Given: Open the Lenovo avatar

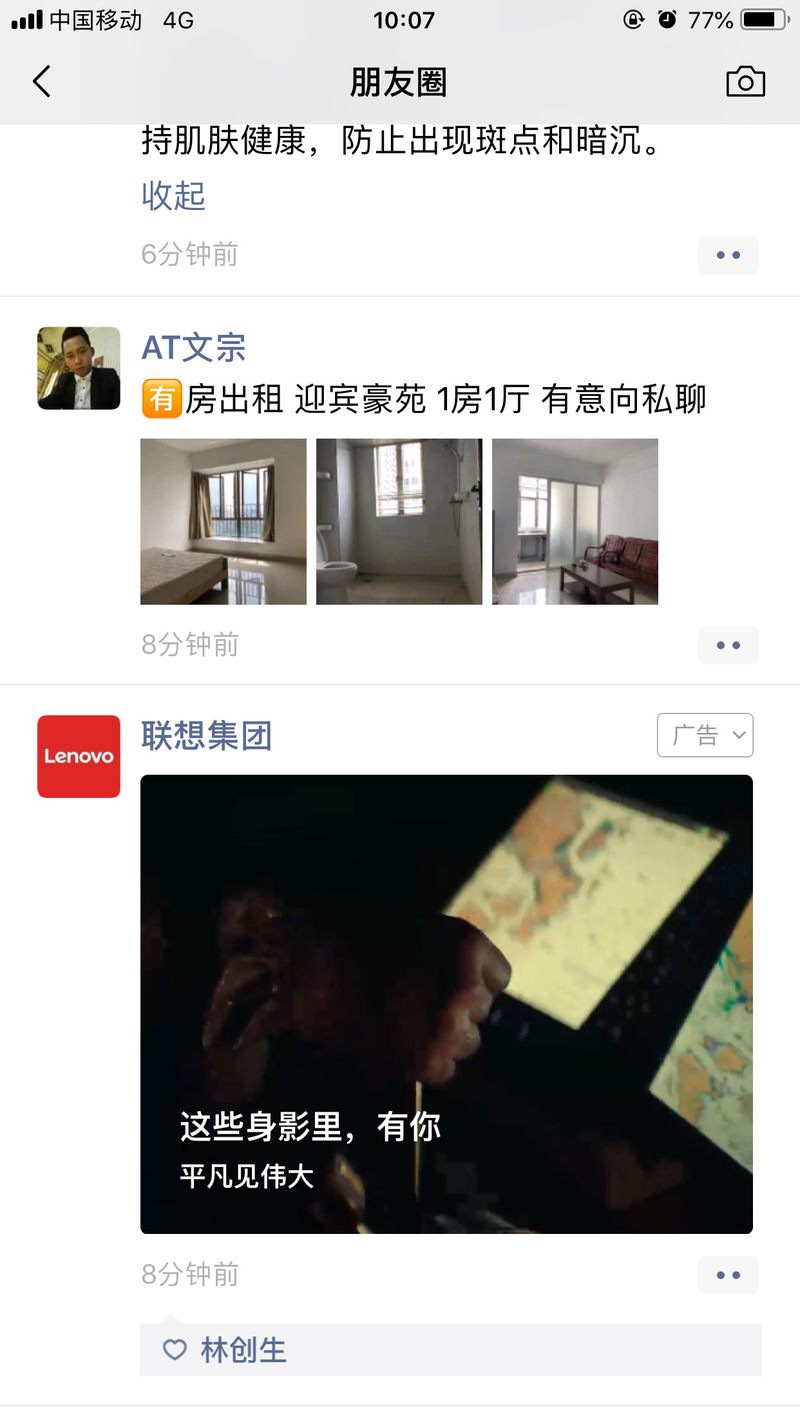Looking at the screenshot, I should click(x=79, y=756).
